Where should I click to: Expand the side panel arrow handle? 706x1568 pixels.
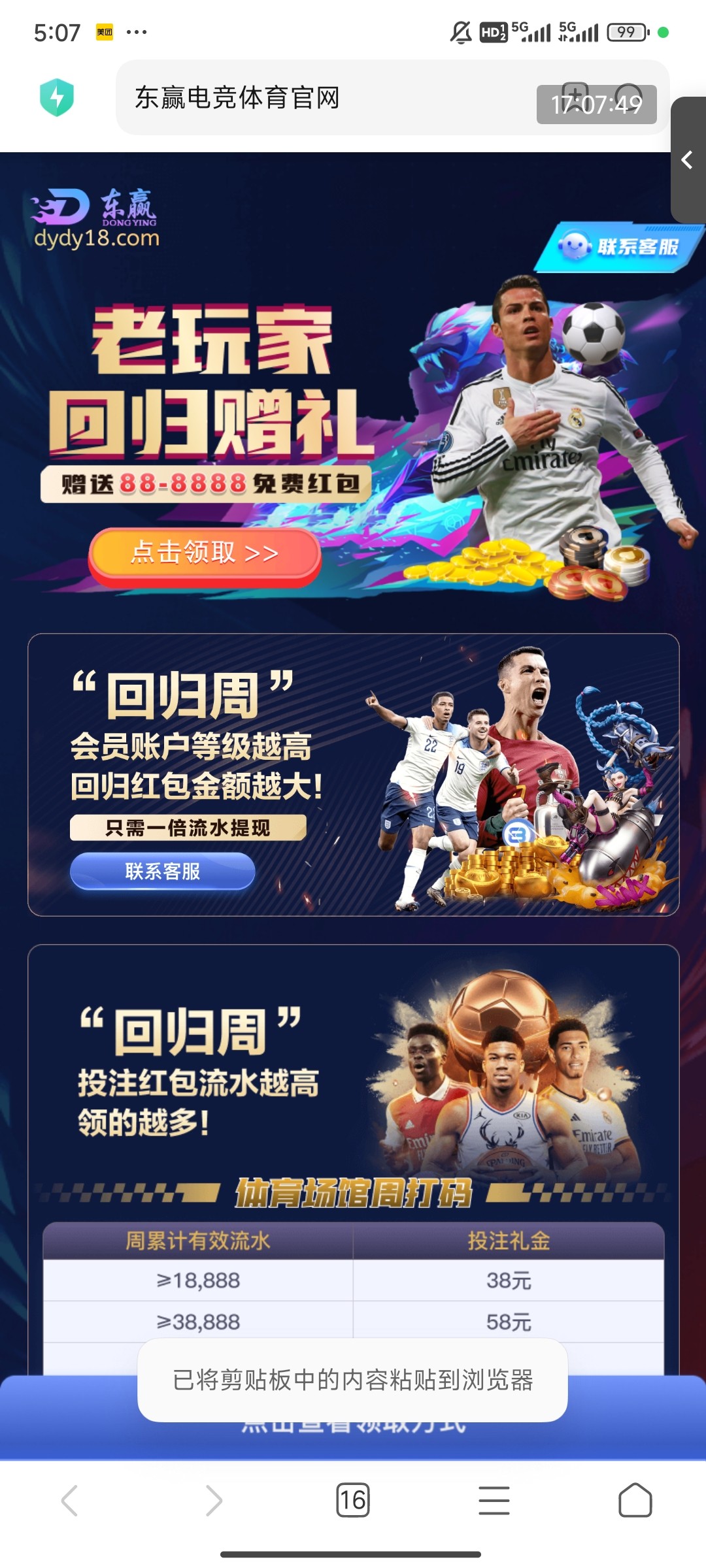[688, 160]
